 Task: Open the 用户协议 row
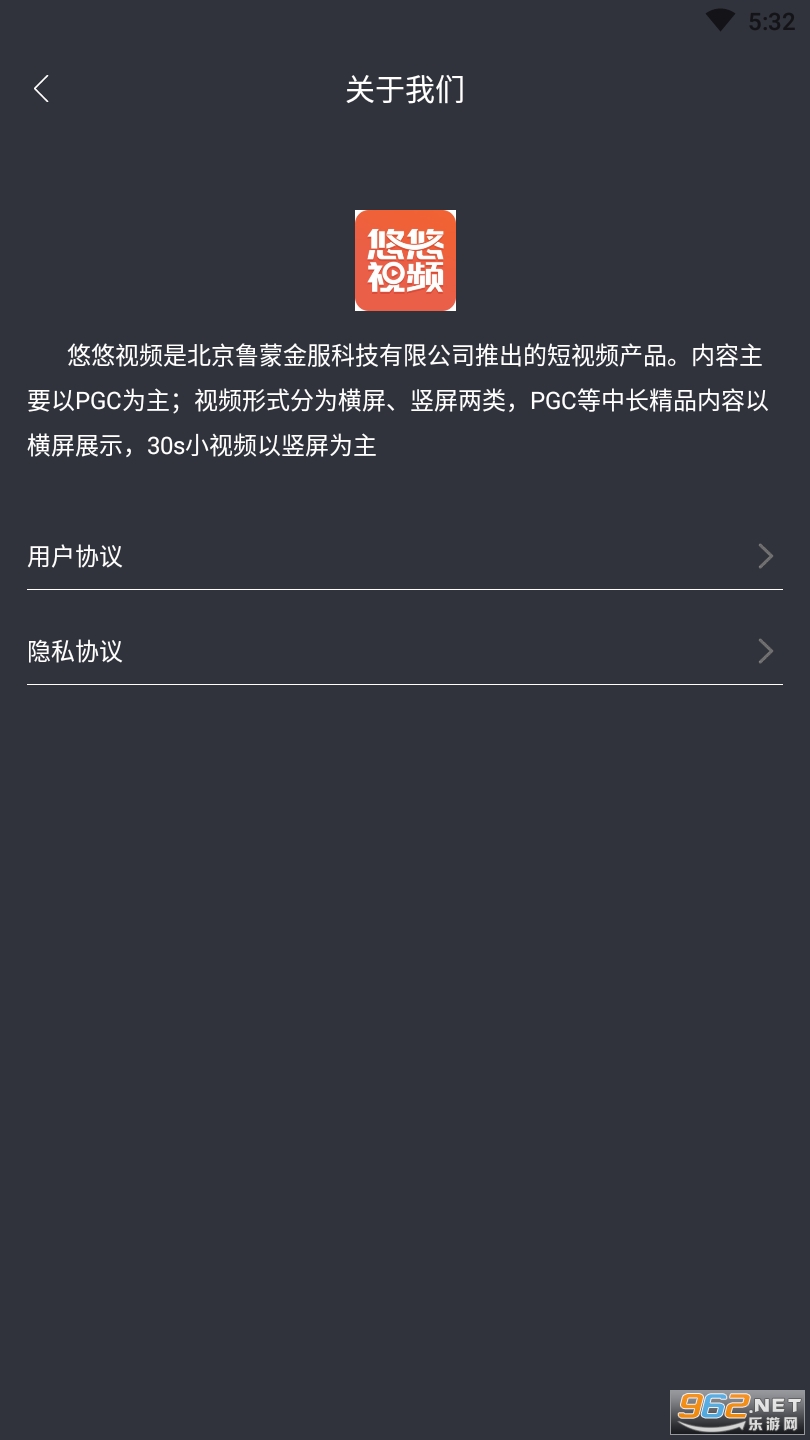[x=404, y=556]
